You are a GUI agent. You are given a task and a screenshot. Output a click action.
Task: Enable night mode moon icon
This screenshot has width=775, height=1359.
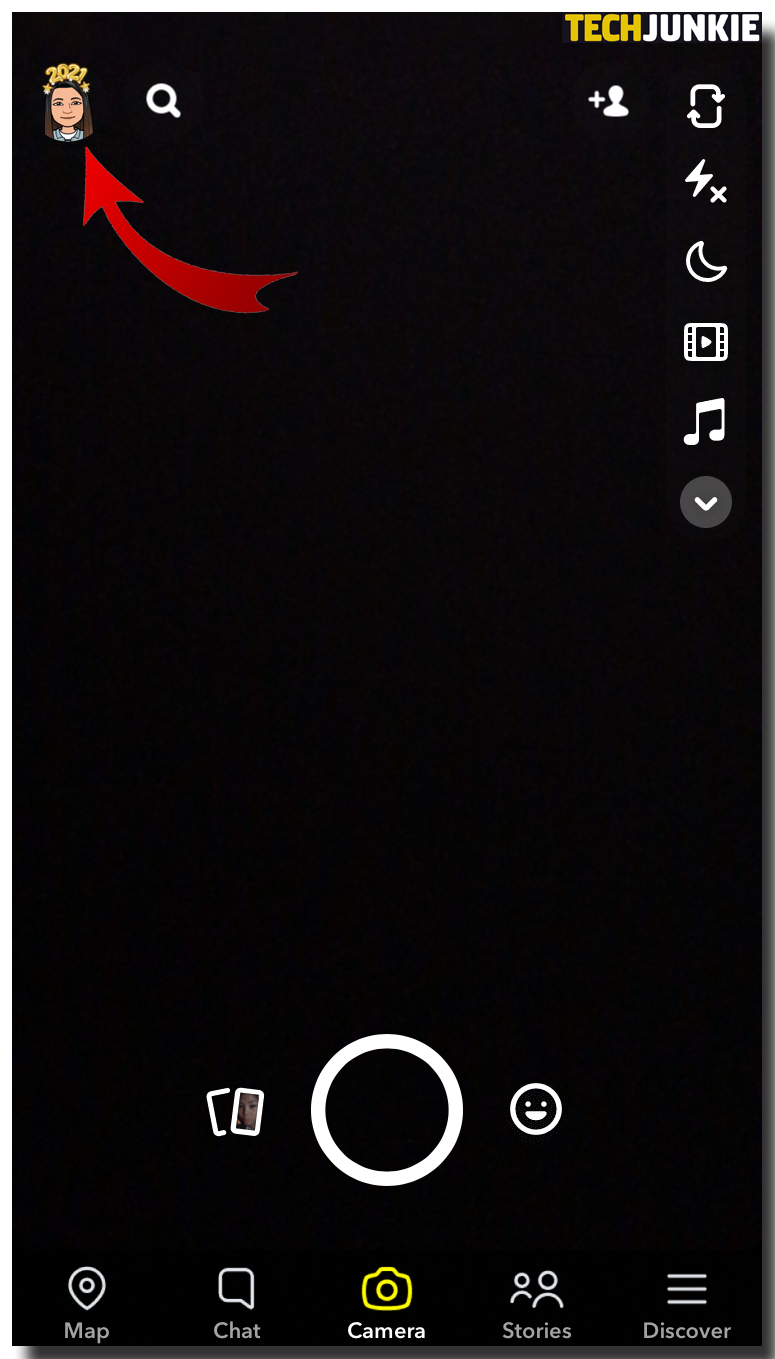(x=705, y=263)
